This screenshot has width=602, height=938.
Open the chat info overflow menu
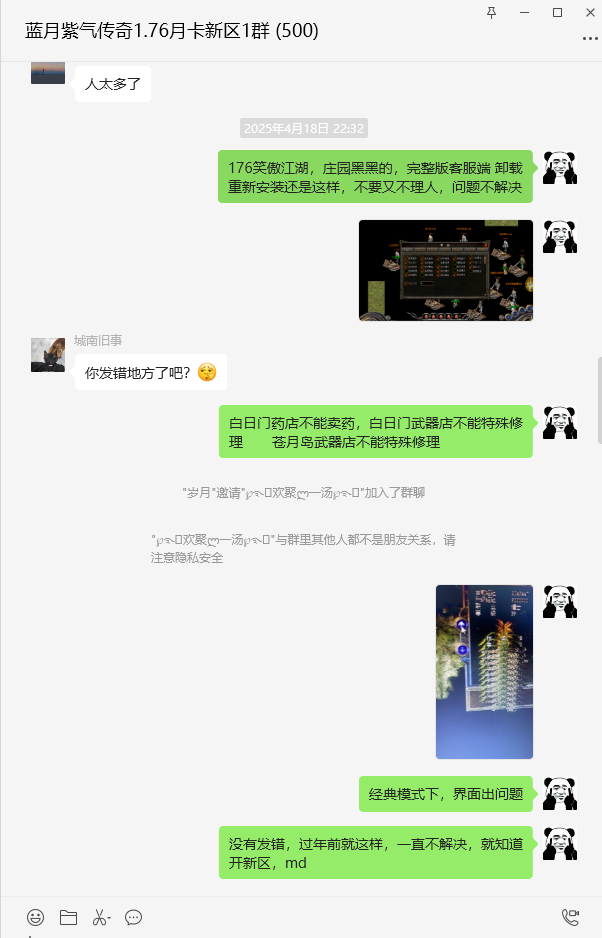tap(589, 39)
